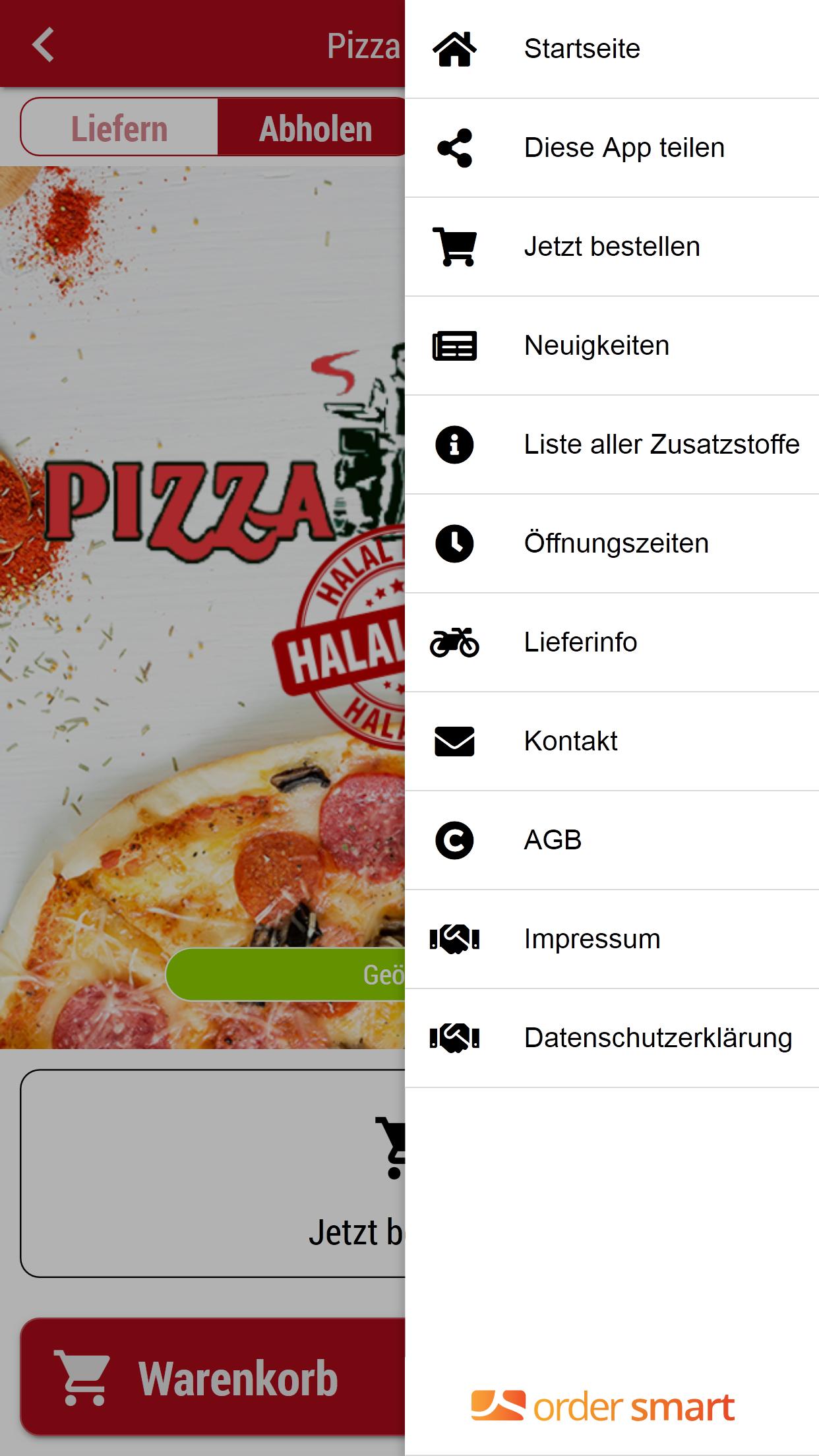Open Neuigkeiten via the newspaper icon
819x1456 pixels.
tap(455, 345)
